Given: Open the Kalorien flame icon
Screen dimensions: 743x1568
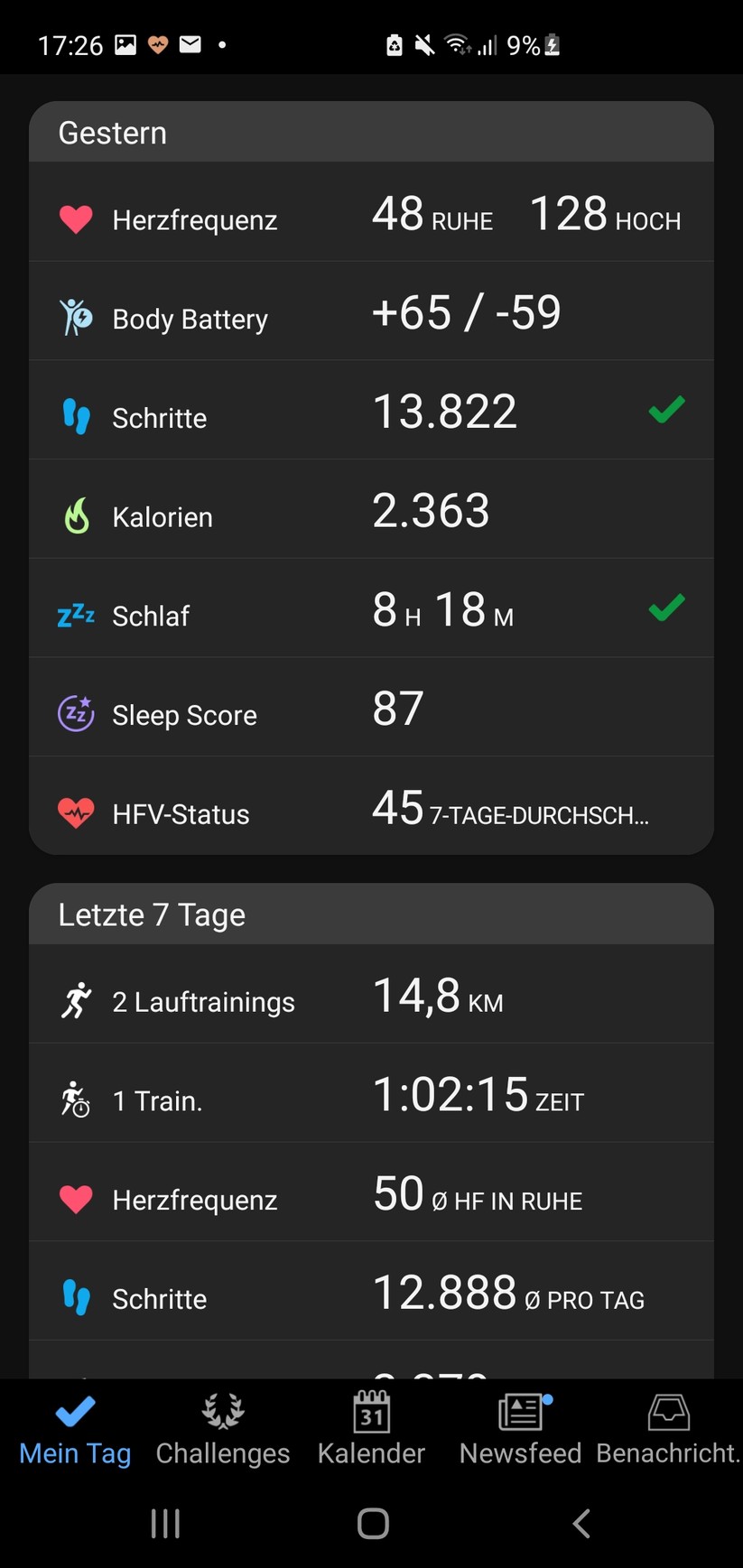Looking at the screenshot, I should (x=76, y=515).
